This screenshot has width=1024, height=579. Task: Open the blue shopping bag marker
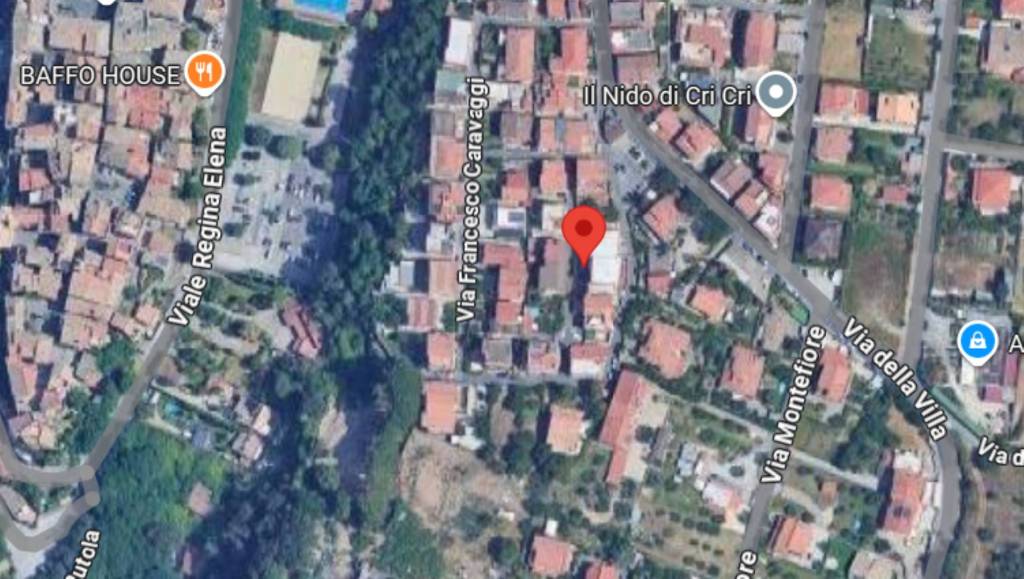(975, 342)
